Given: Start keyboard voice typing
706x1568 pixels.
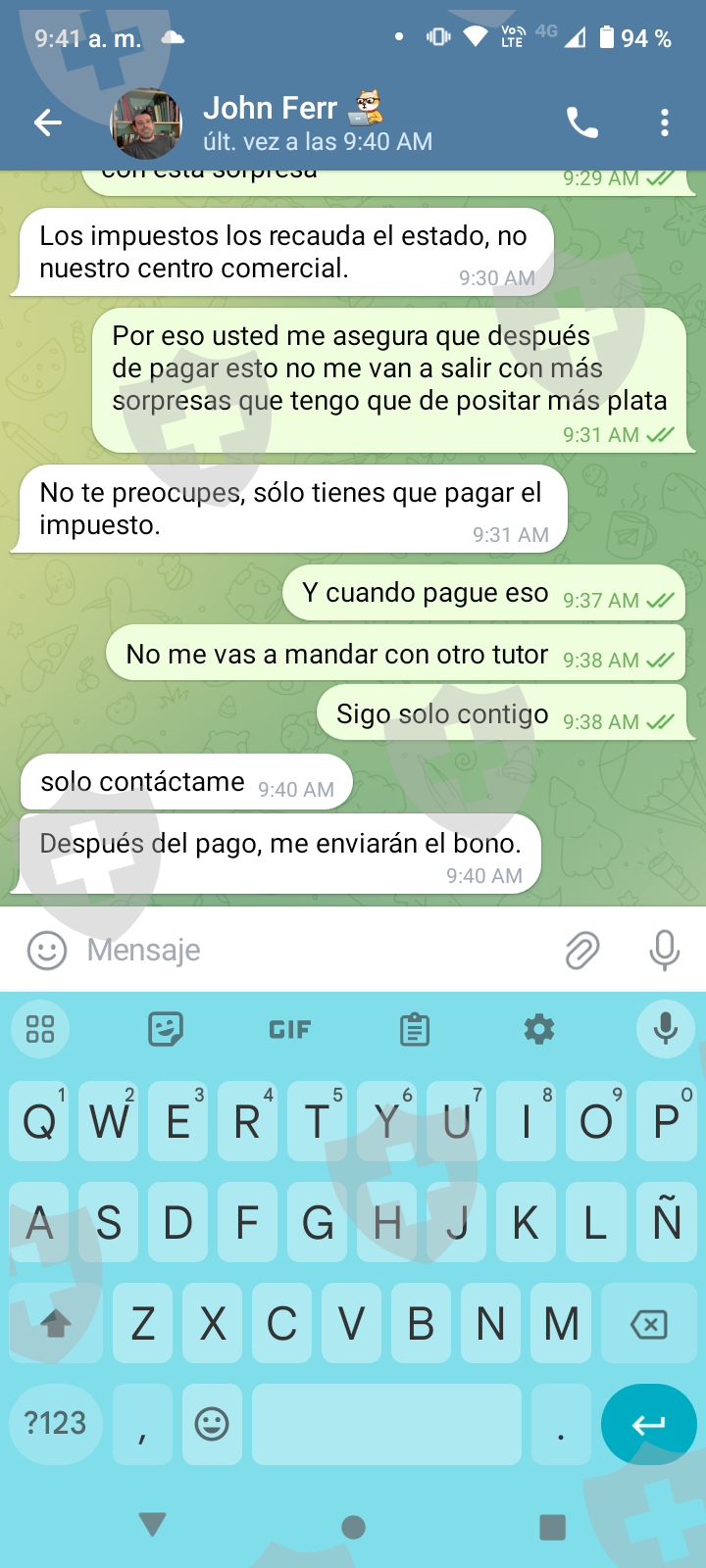Looking at the screenshot, I should click(x=665, y=1029).
